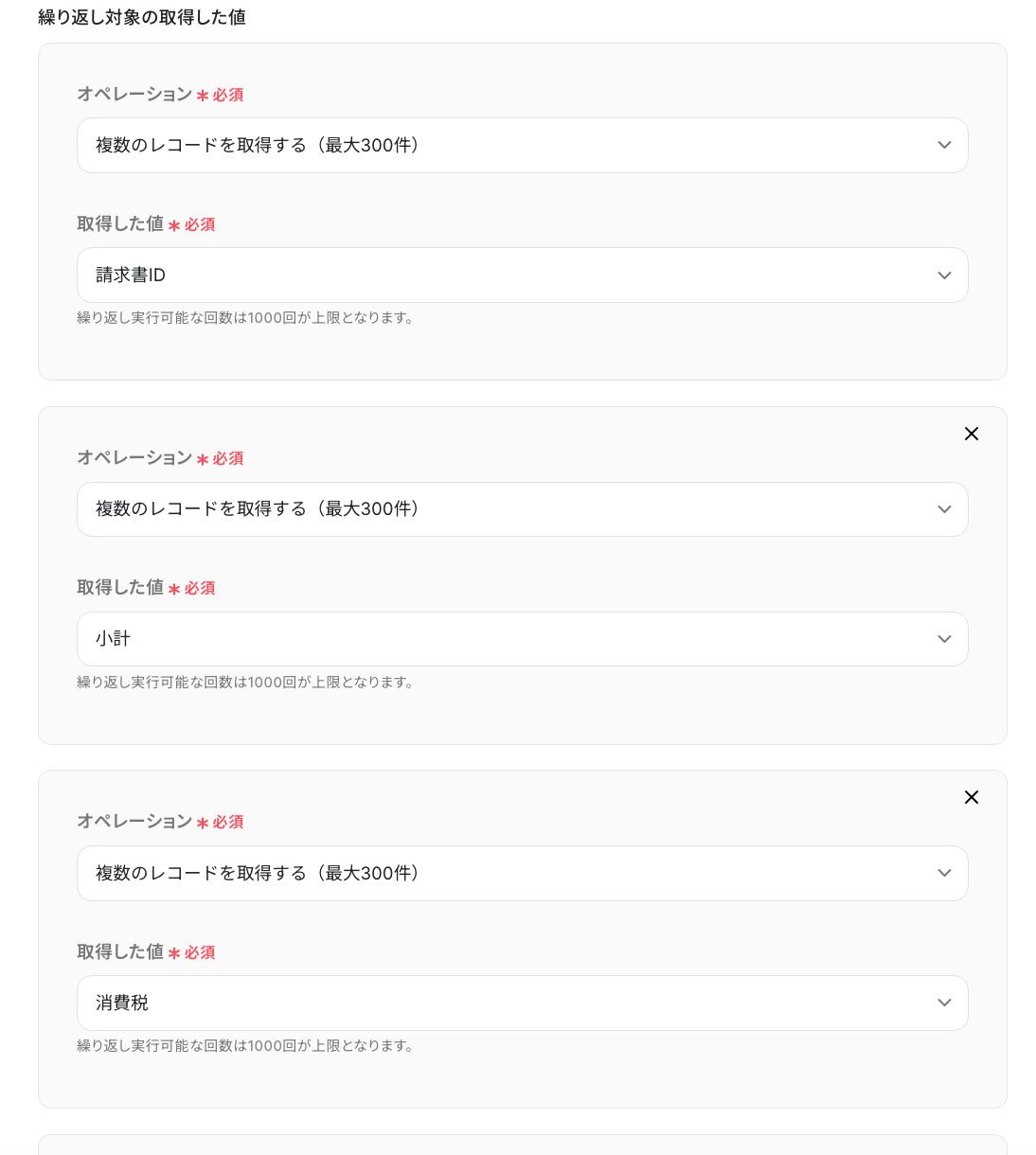Remove the block containing 小計

pos(972,434)
